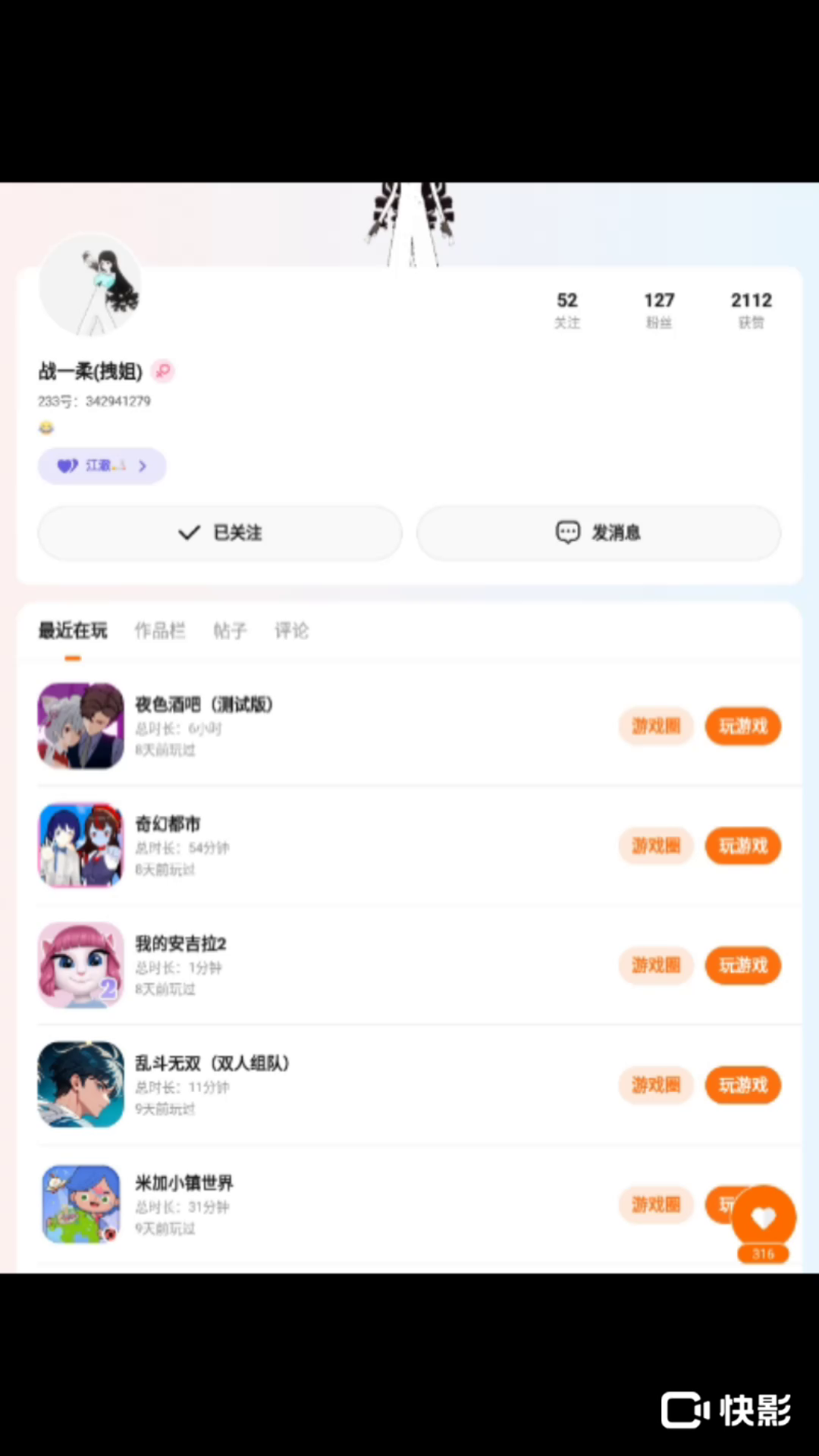Image resolution: width=819 pixels, height=1456 pixels.
Task: Open 游戏圈 for 夜色酒吧（测试版）
Action: 656,726
